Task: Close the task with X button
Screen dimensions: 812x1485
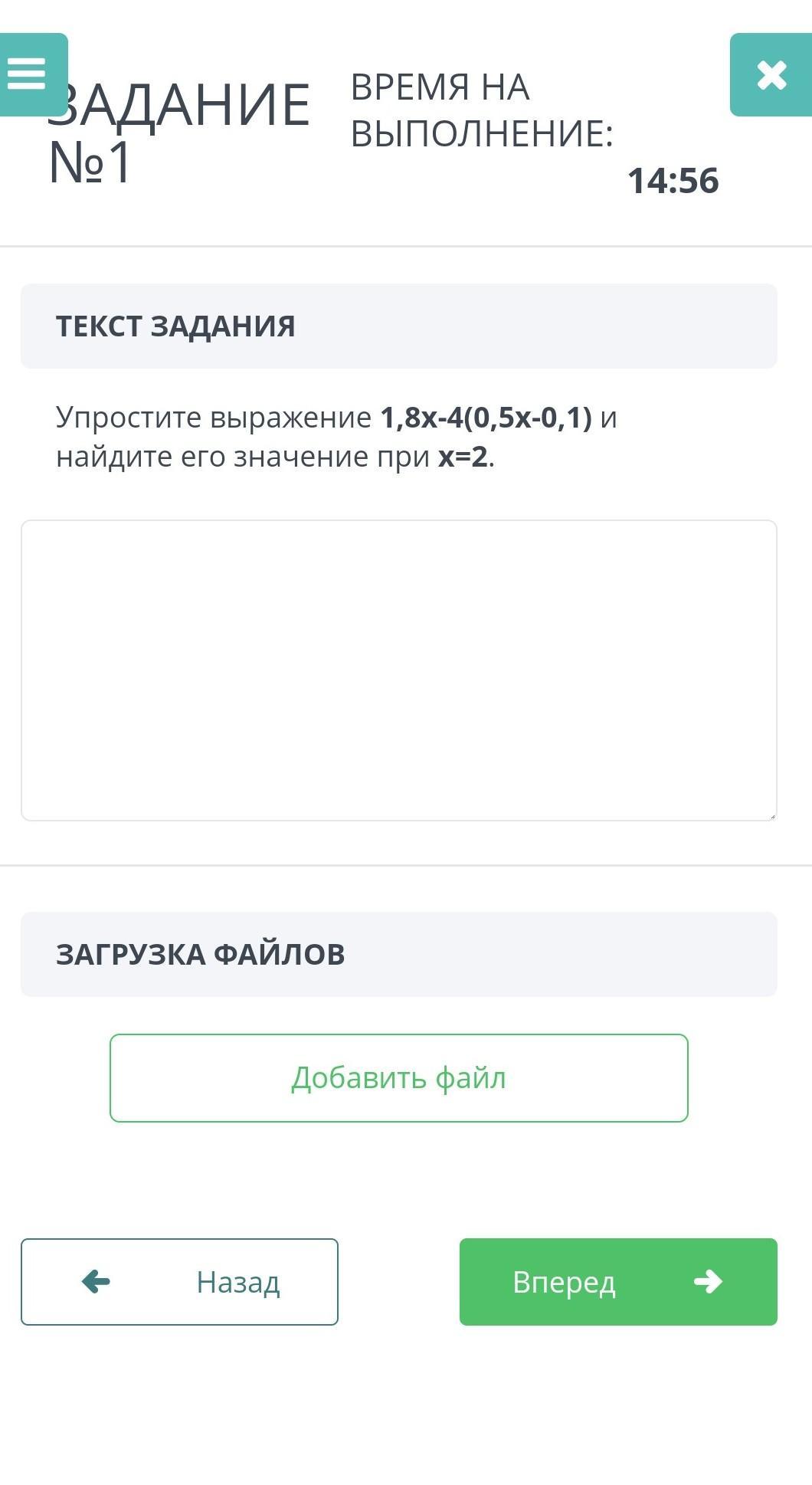Action: click(771, 75)
